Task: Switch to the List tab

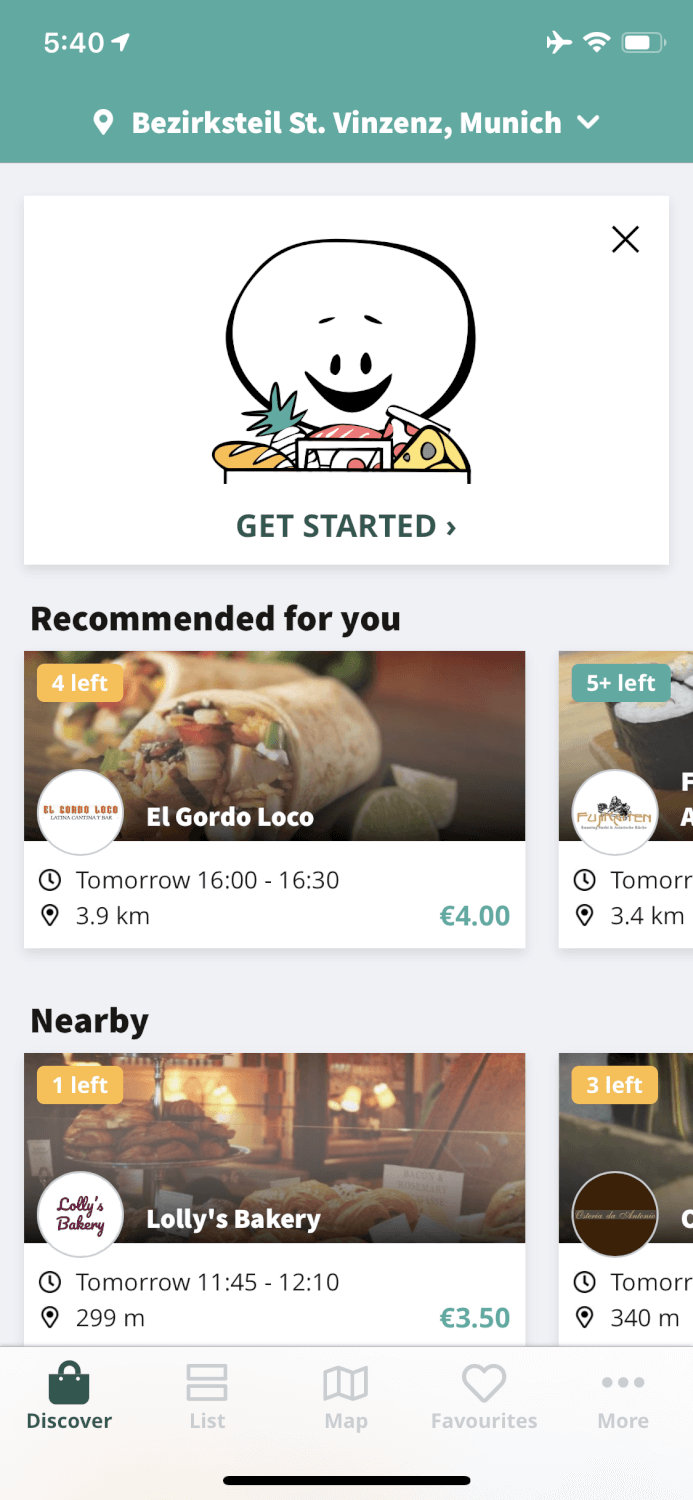Action: tap(207, 1397)
